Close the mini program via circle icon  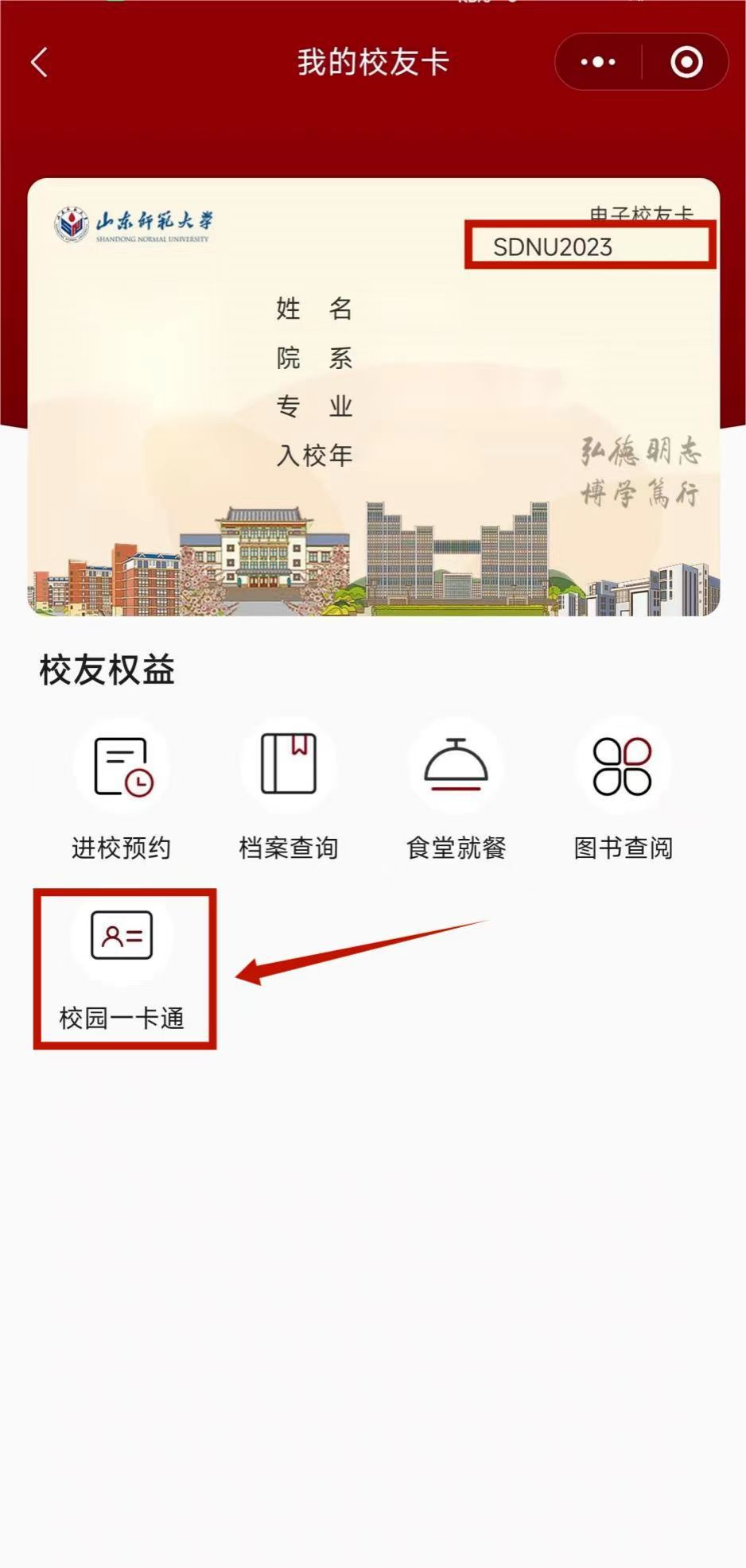pos(686,62)
